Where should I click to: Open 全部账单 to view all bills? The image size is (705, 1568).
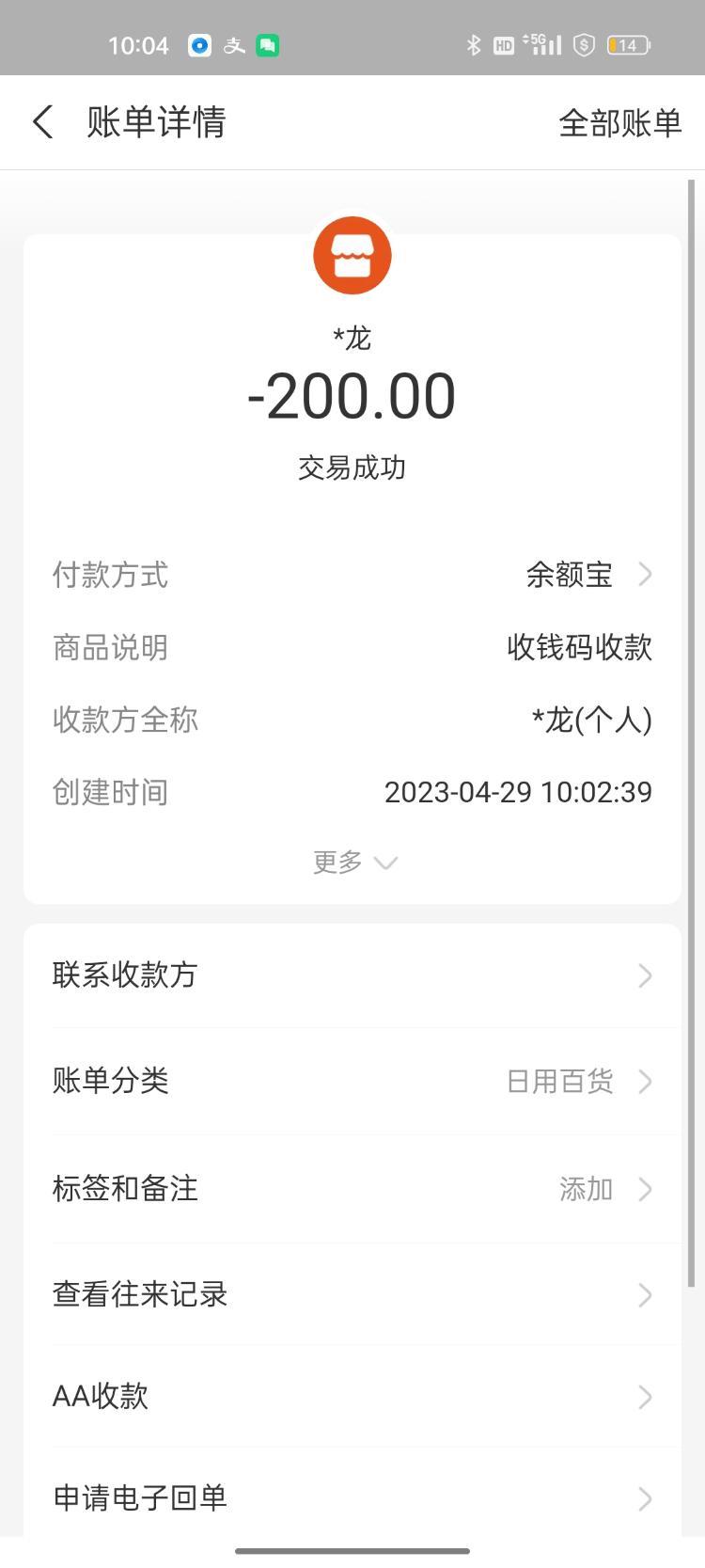click(619, 123)
